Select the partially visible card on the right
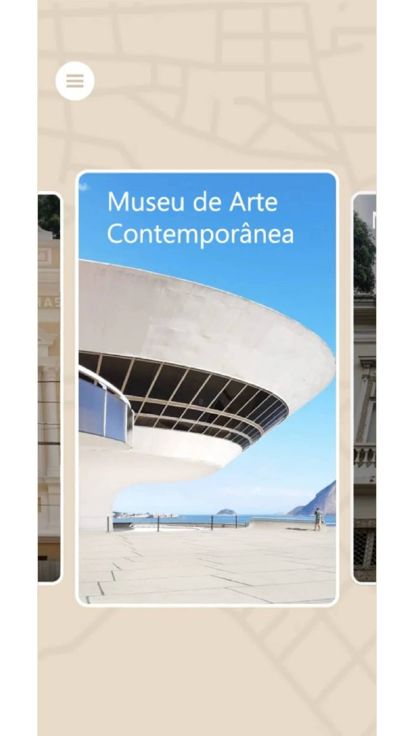Image resolution: width=414 pixels, height=736 pixels. (x=364, y=388)
